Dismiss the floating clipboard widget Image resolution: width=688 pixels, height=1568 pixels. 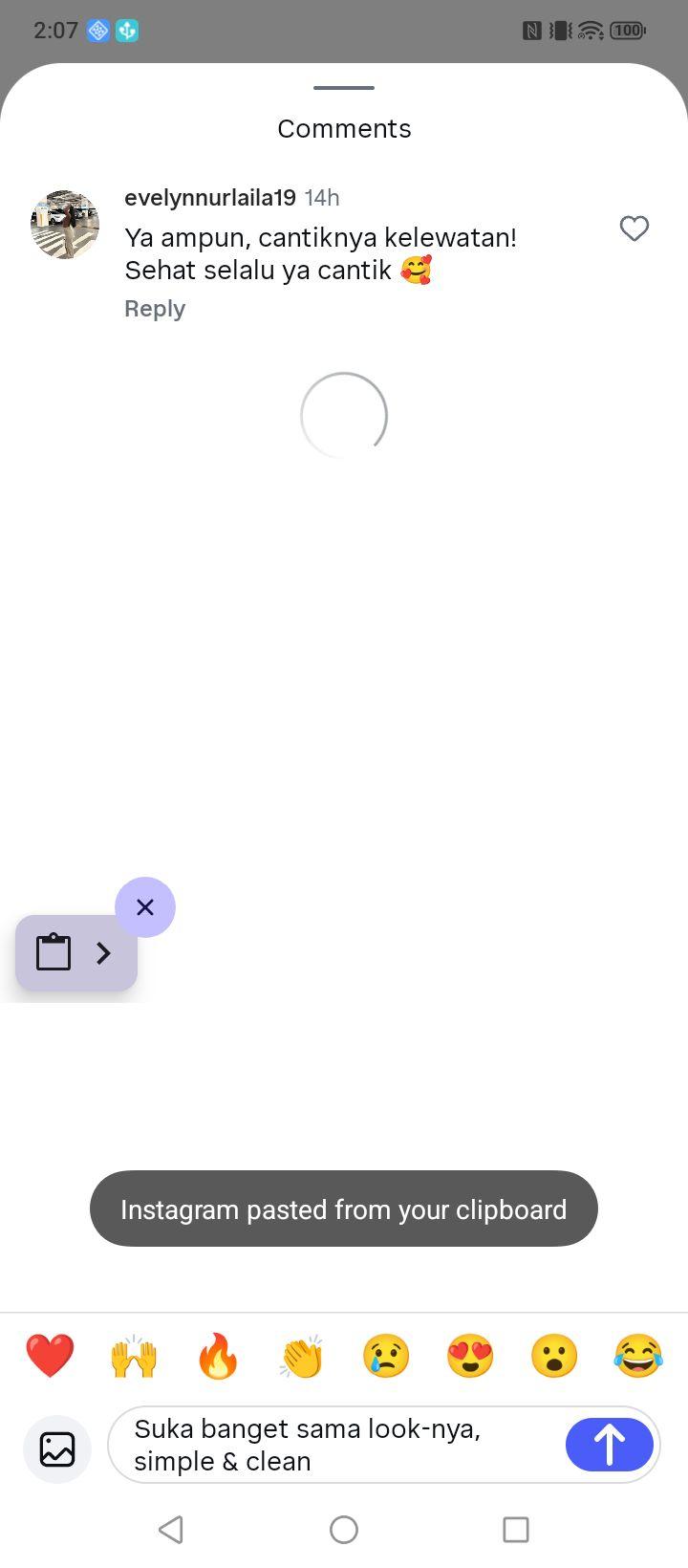pos(145,907)
